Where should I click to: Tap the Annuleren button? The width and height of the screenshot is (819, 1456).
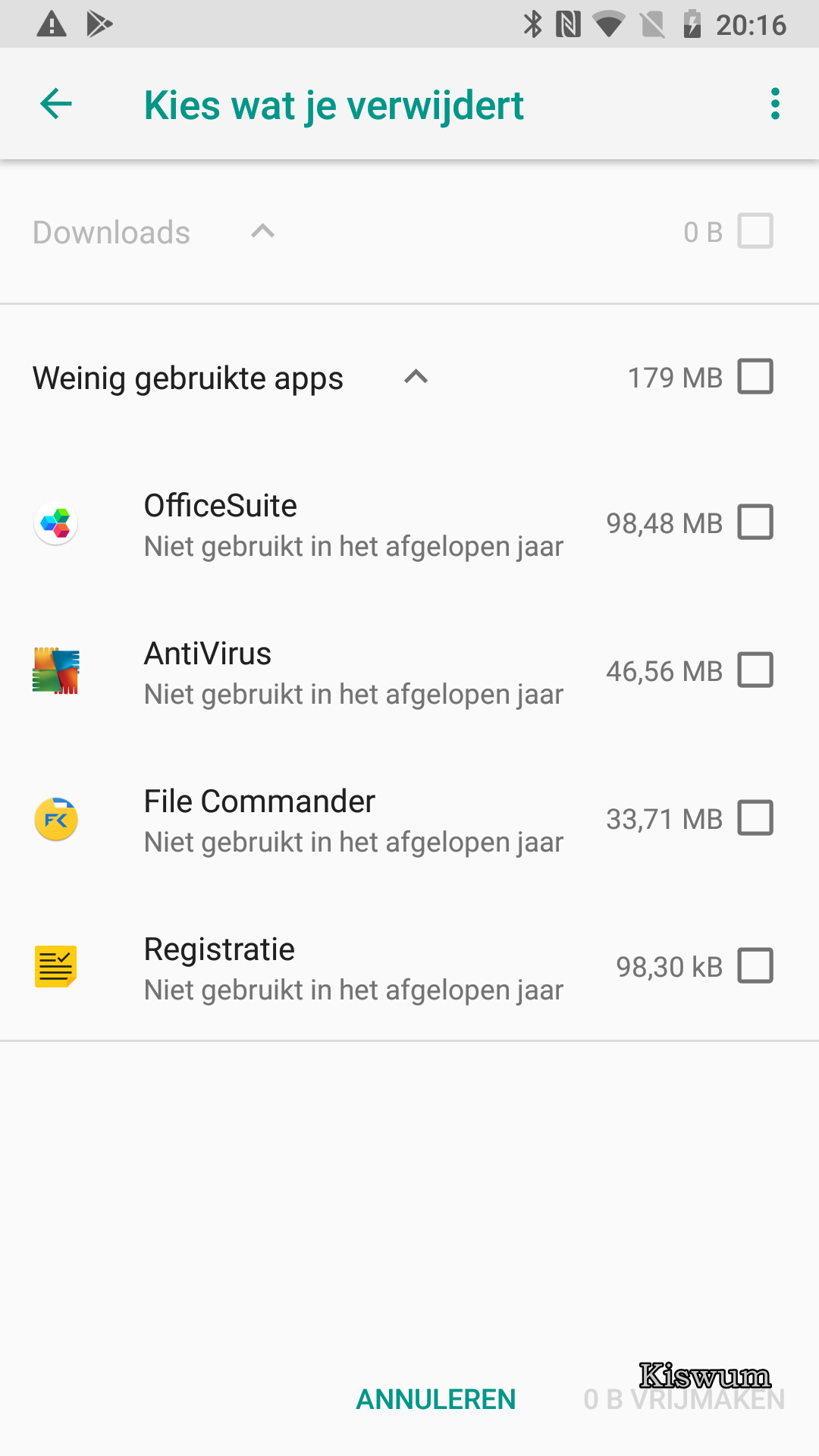[x=436, y=1399]
